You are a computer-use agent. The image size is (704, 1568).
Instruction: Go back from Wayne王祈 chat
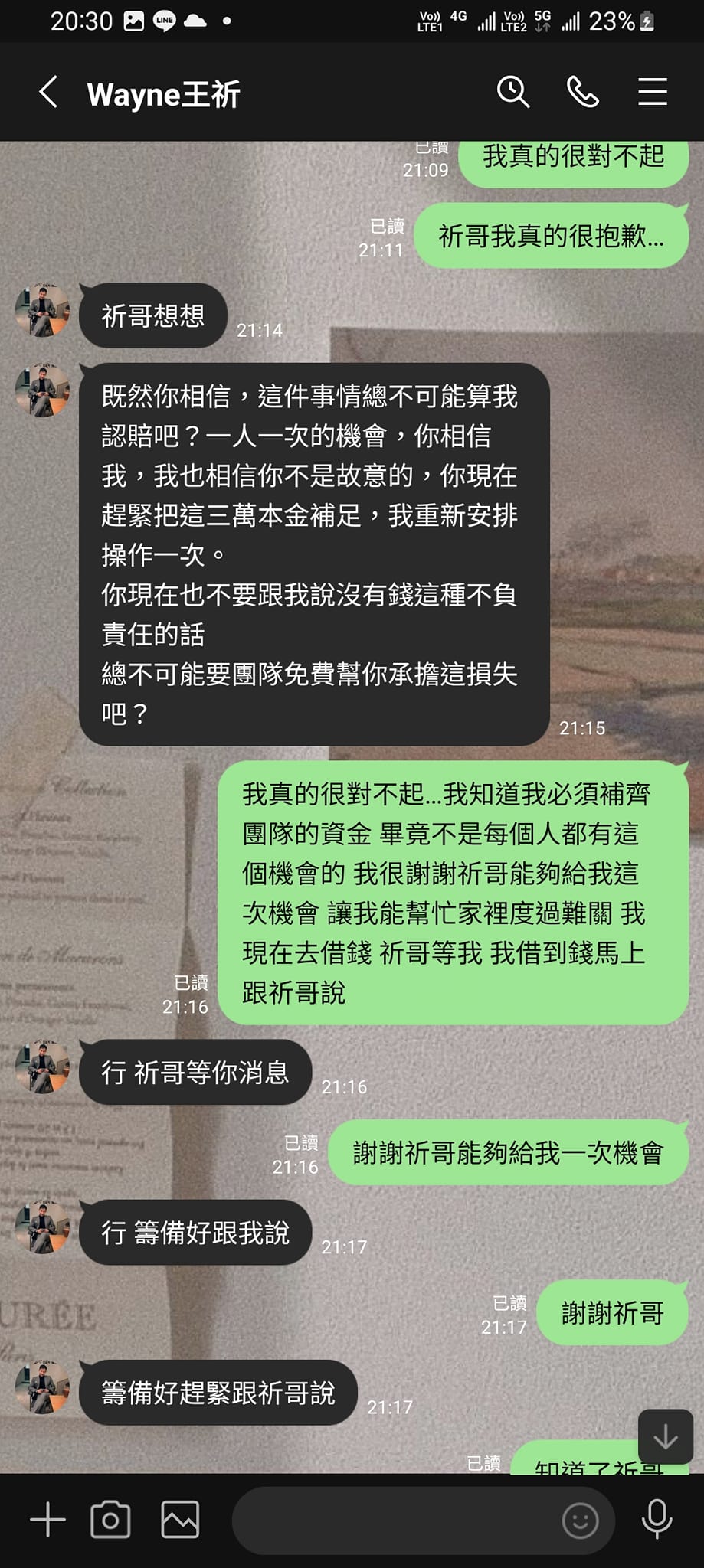point(48,93)
